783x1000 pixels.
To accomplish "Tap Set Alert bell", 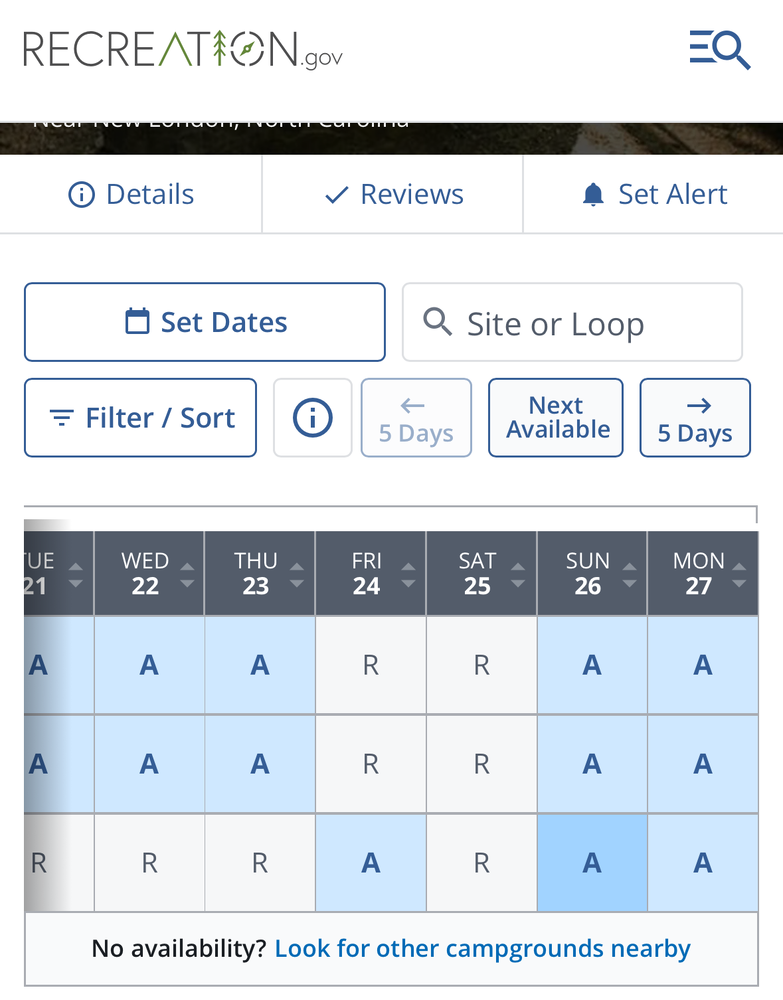I will pos(654,194).
